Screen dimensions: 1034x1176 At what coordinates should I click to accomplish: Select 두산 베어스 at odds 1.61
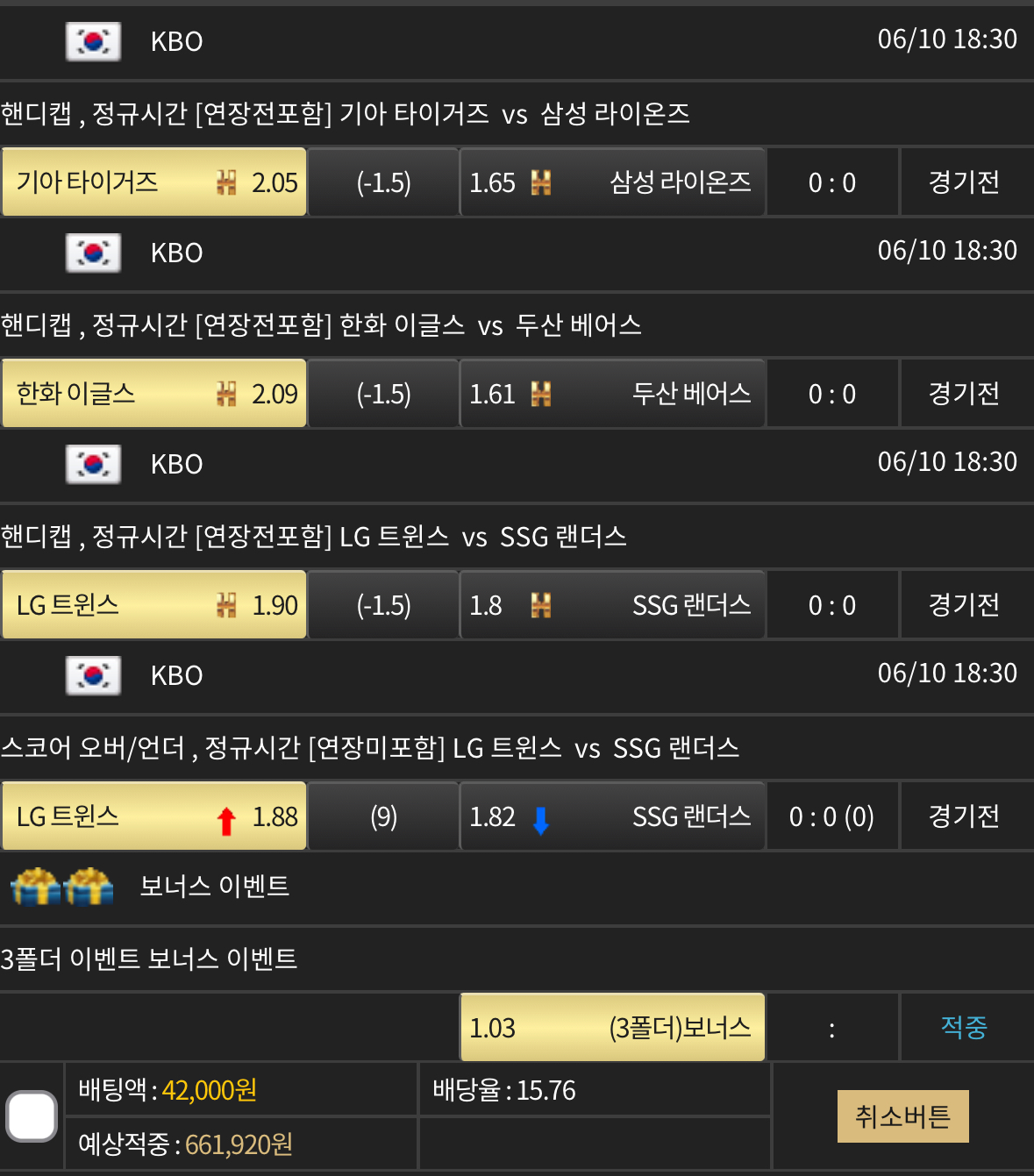click(x=612, y=394)
